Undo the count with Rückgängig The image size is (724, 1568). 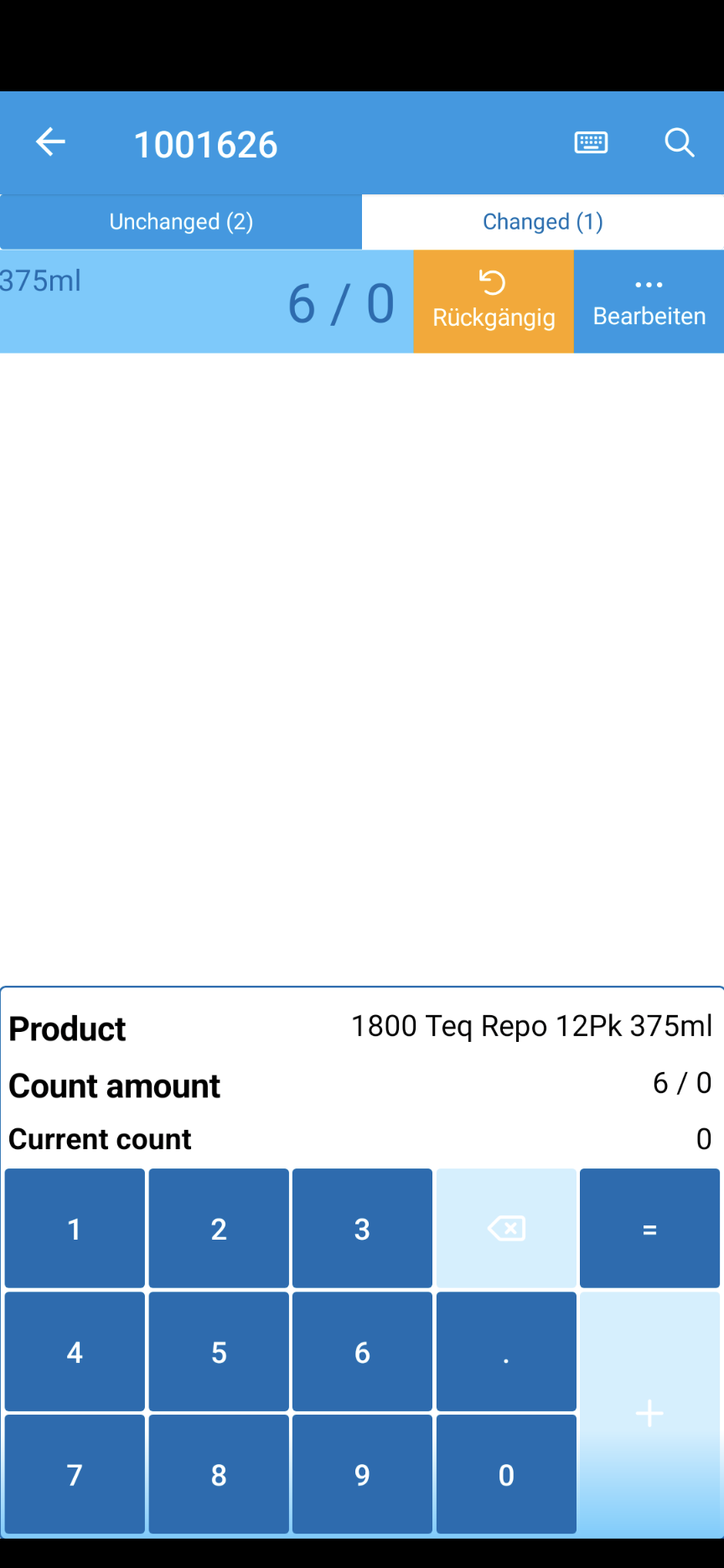[x=494, y=302]
